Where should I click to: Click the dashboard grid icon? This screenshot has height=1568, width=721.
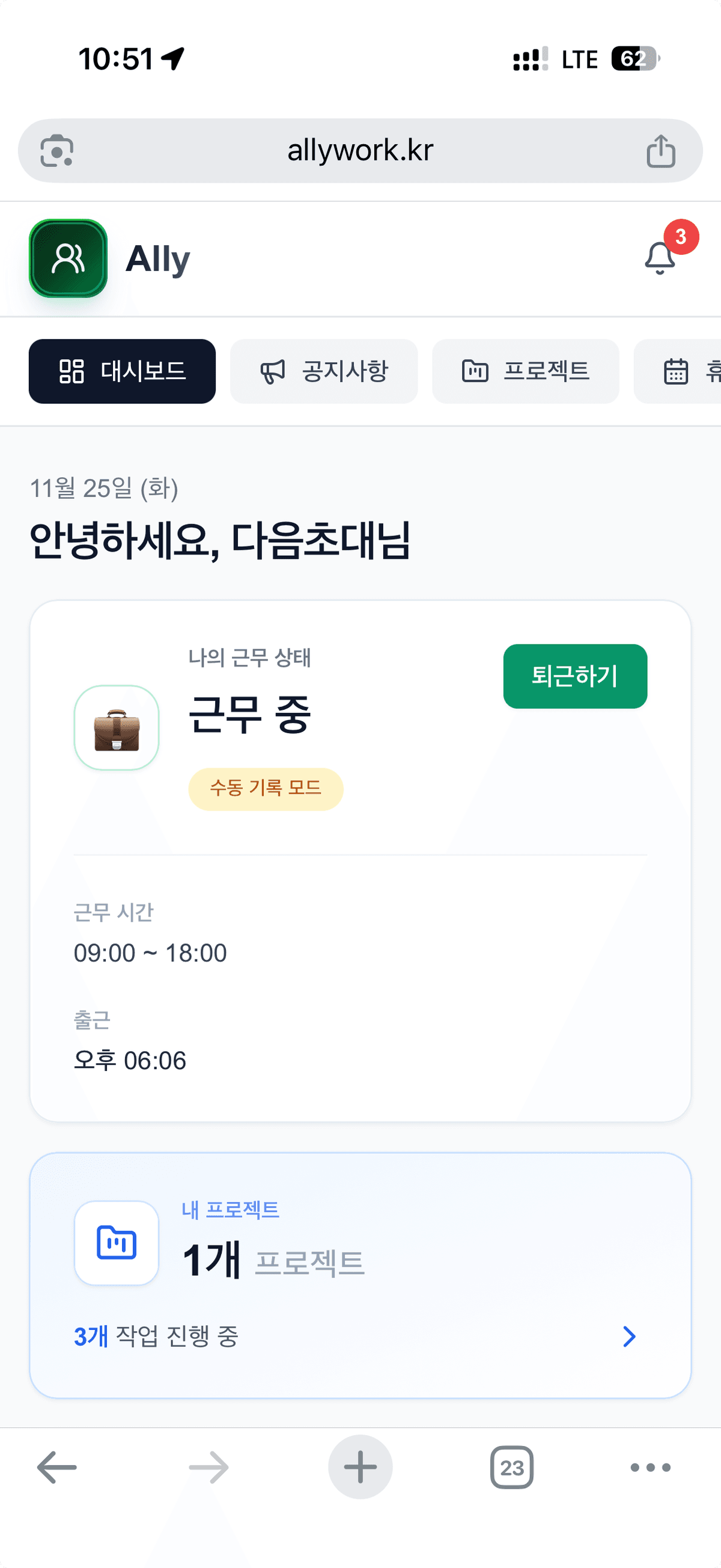(x=70, y=371)
